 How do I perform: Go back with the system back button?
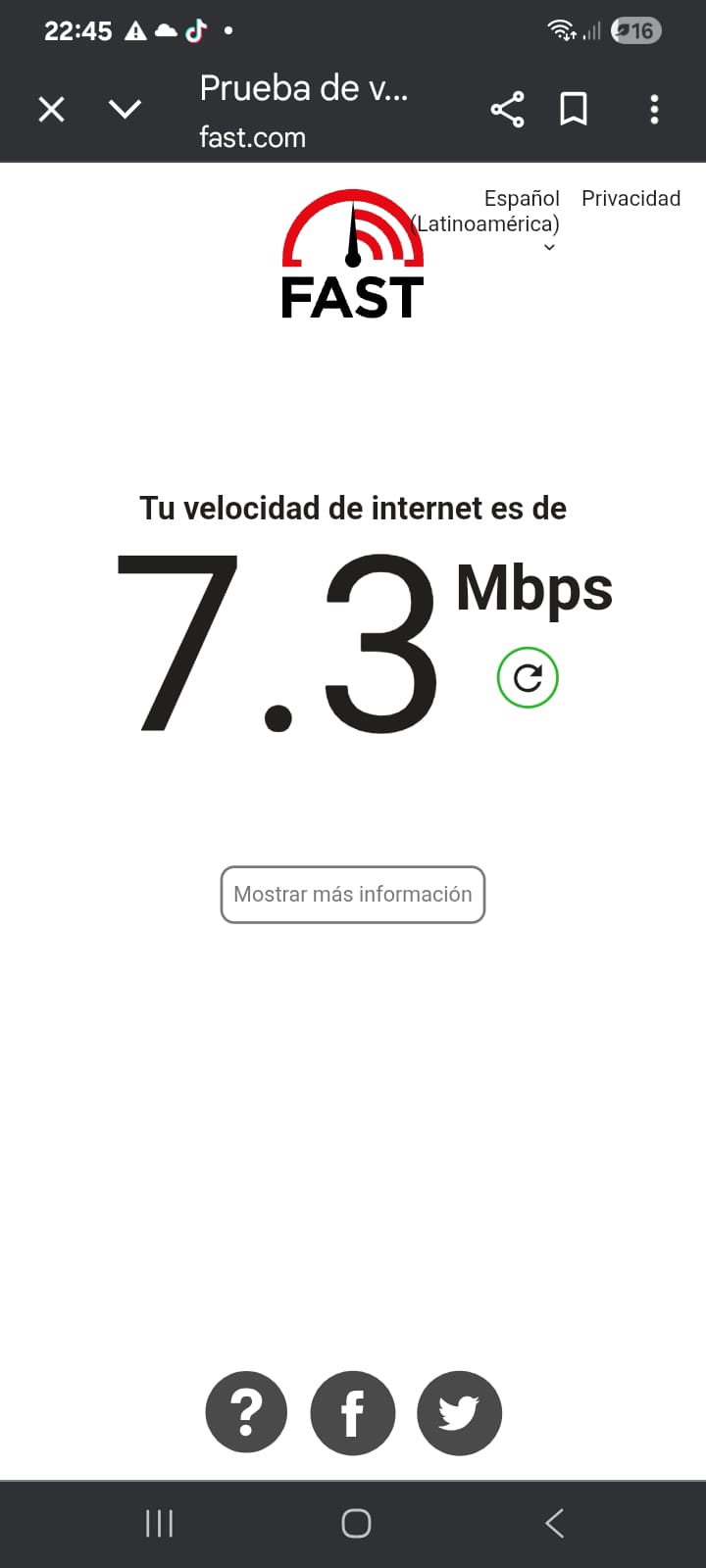point(554,1523)
